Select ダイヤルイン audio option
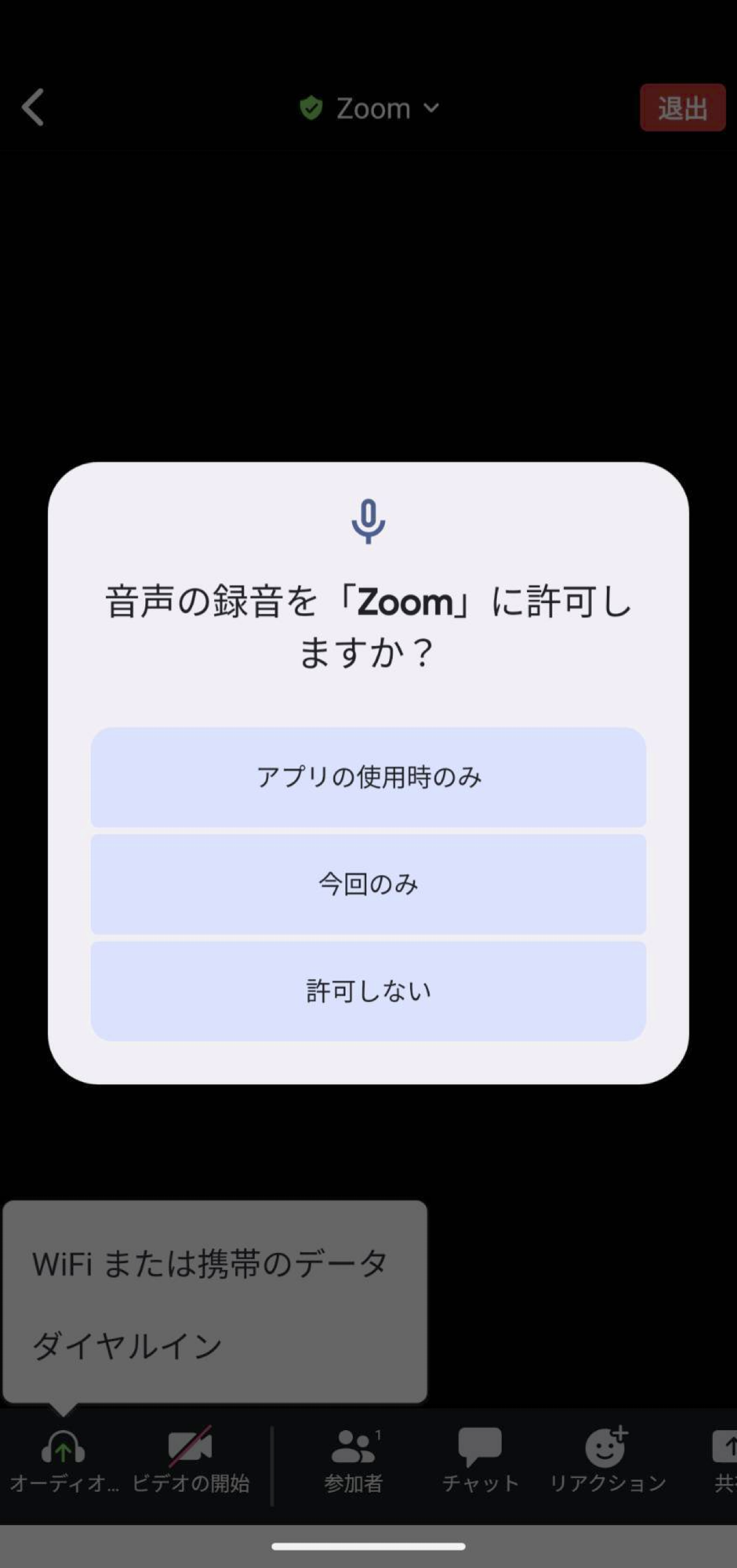The image size is (737, 1568). click(128, 1346)
